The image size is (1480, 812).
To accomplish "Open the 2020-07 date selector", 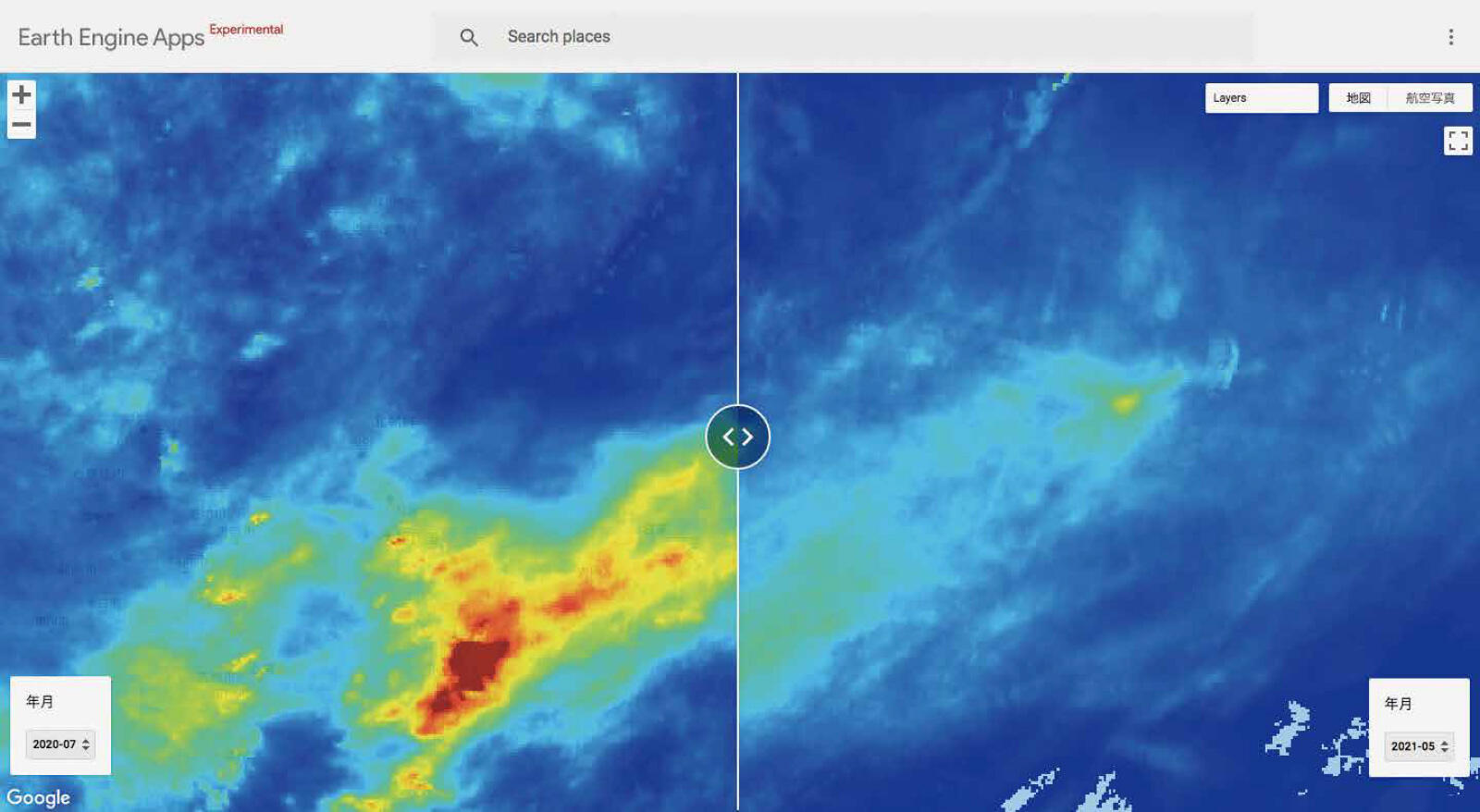I will click(x=60, y=744).
